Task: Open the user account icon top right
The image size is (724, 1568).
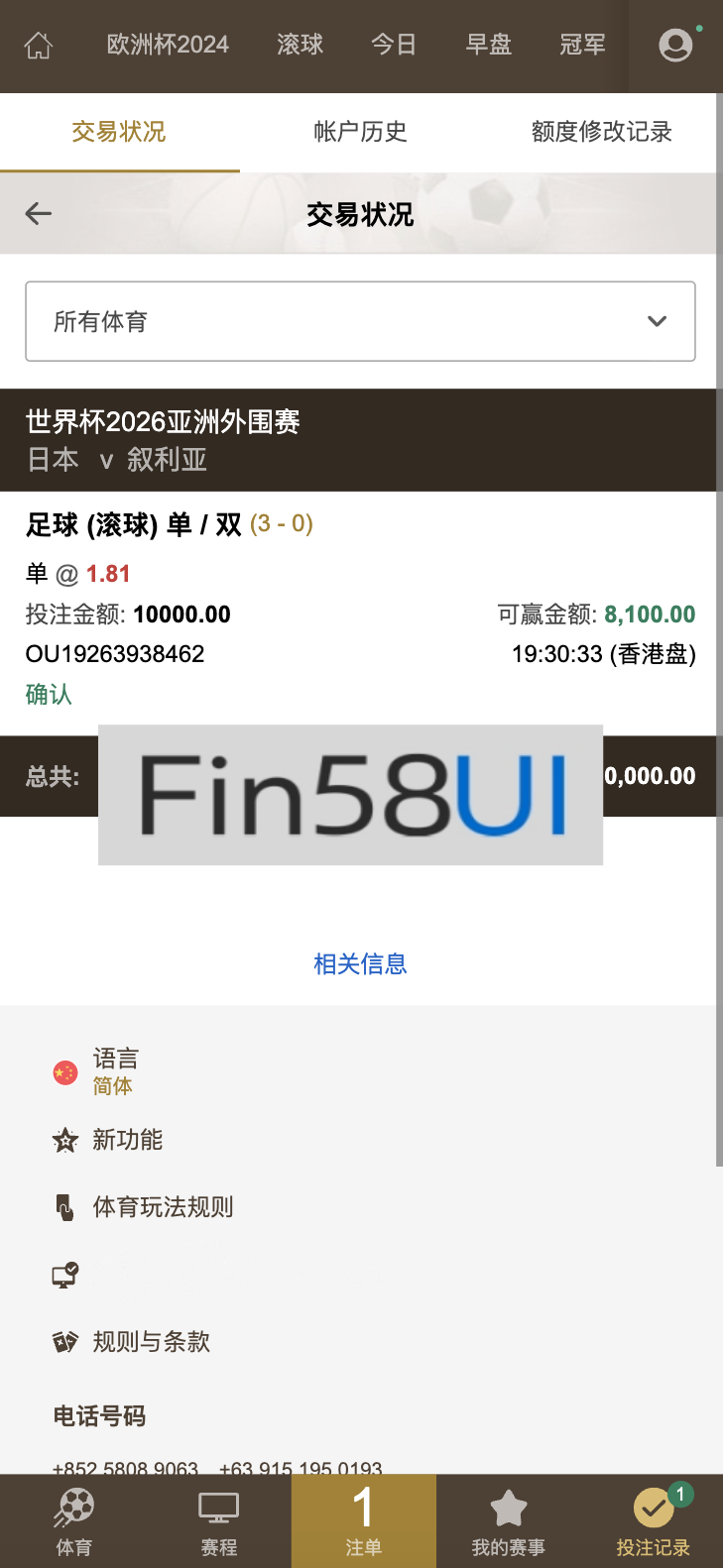Action: [675, 45]
